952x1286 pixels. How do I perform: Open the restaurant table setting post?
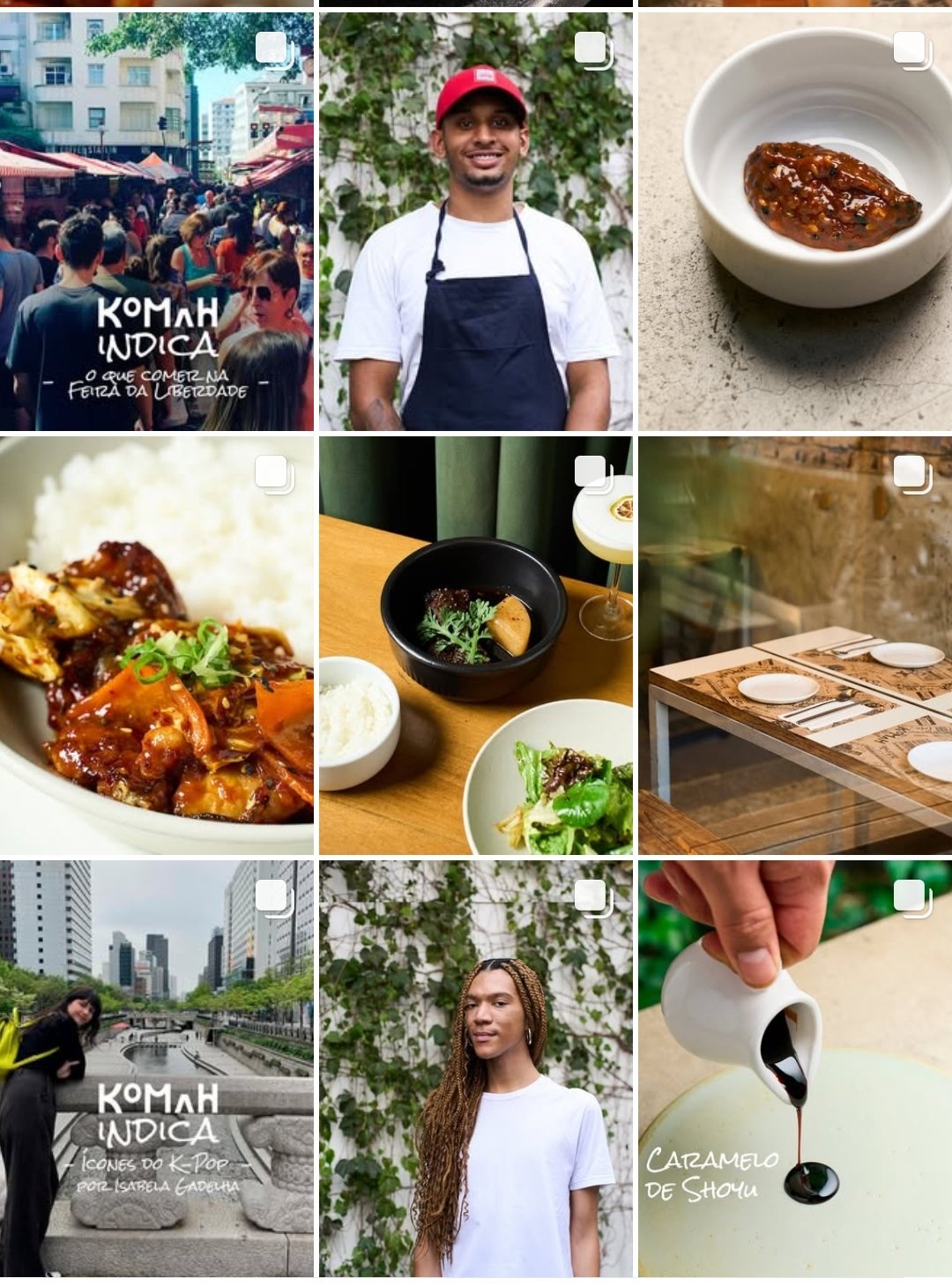tap(795, 645)
